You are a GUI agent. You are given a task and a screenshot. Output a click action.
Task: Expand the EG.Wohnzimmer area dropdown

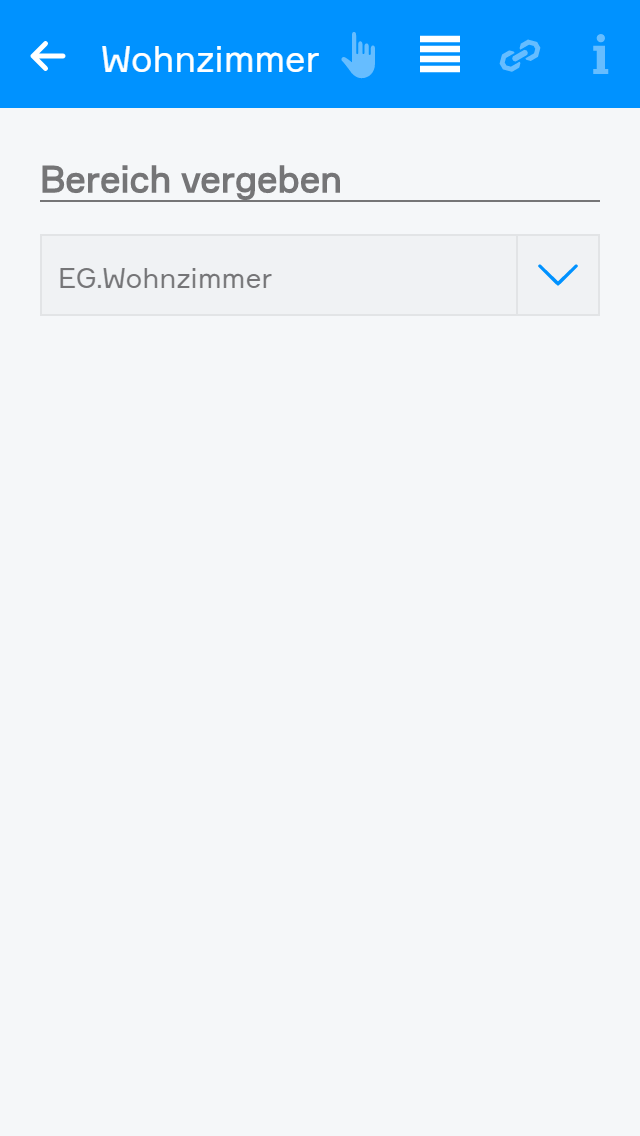tap(558, 276)
